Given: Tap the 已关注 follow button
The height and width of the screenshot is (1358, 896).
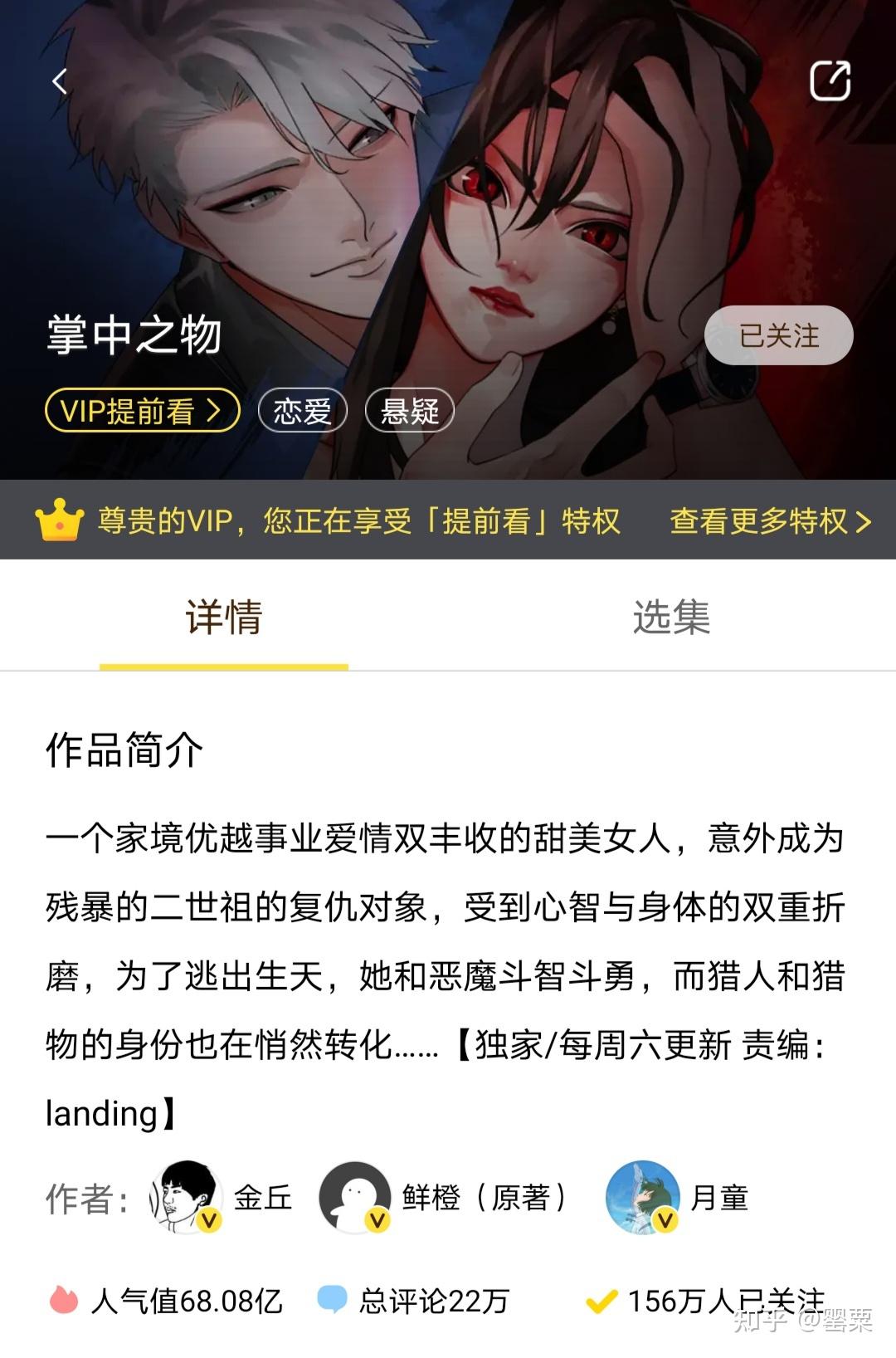Looking at the screenshot, I should point(778,335).
